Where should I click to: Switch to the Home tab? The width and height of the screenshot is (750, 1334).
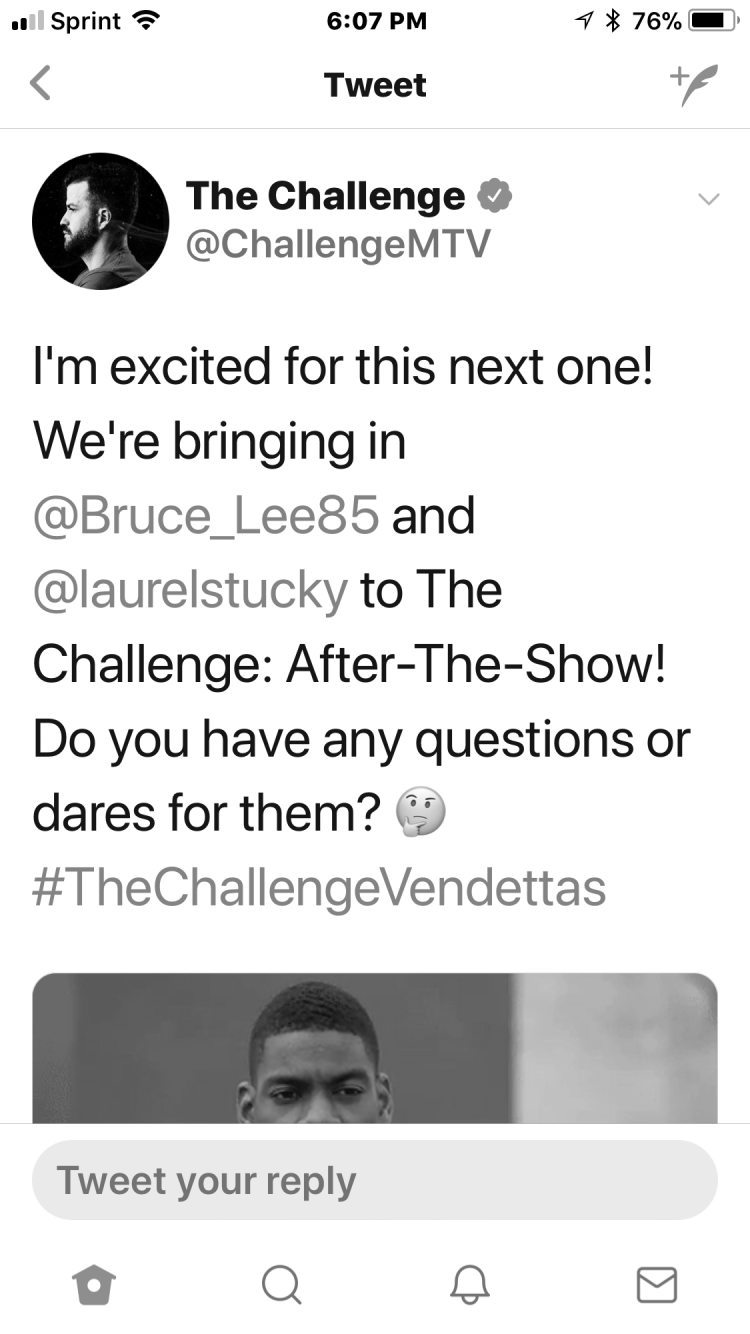[94, 1285]
